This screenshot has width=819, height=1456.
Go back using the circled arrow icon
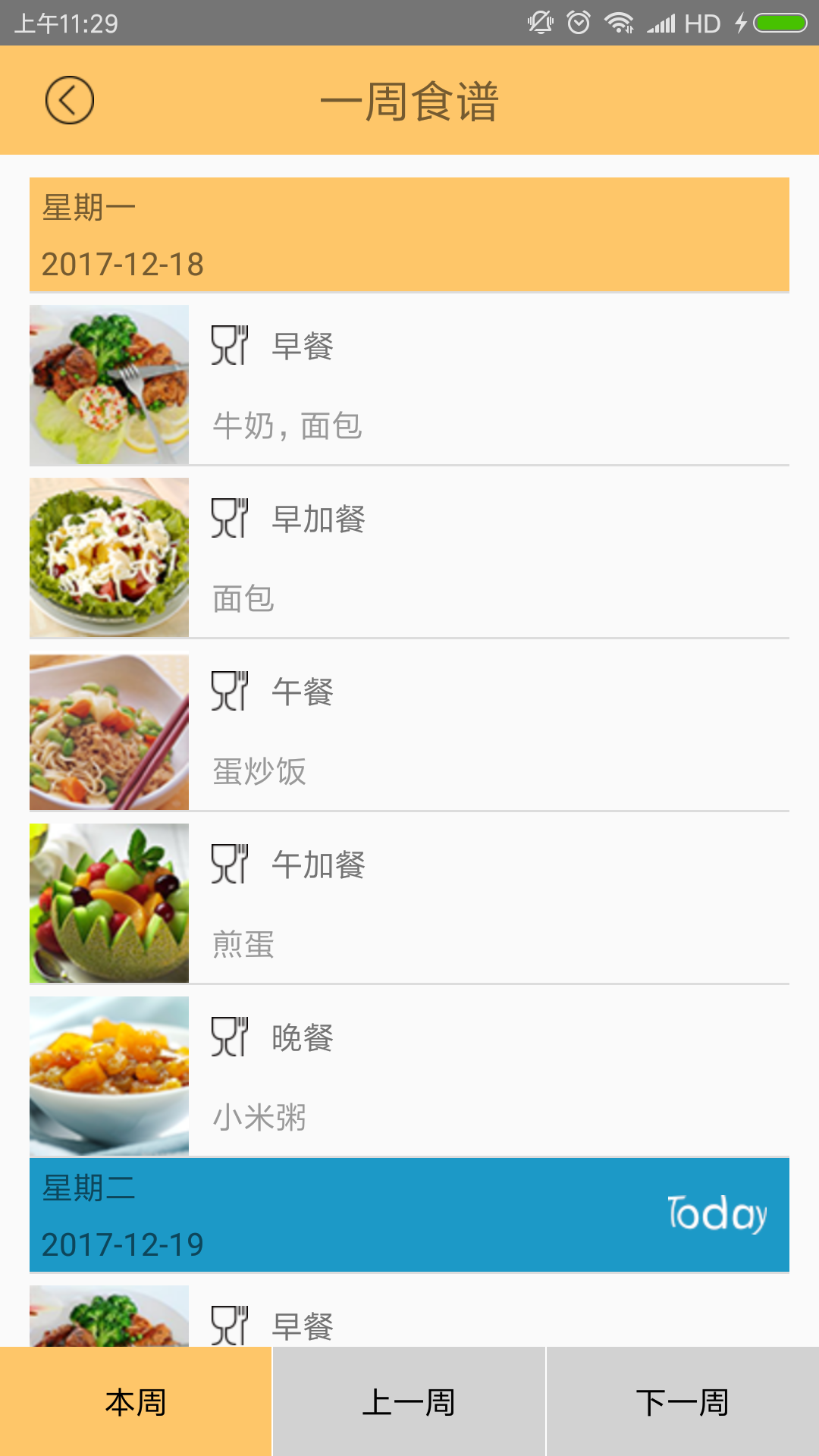coord(69,100)
